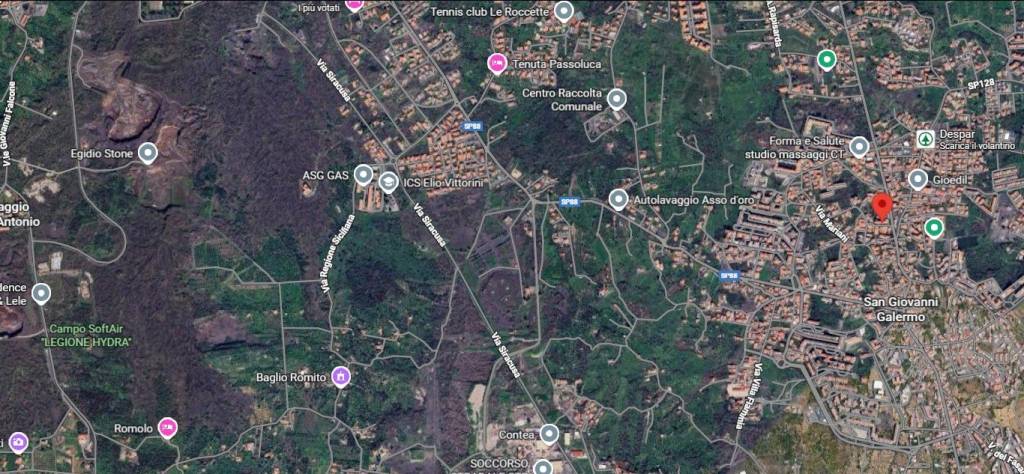Select the ASG GAS marker
This screenshot has height=474, width=1024.
pos(364,175)
